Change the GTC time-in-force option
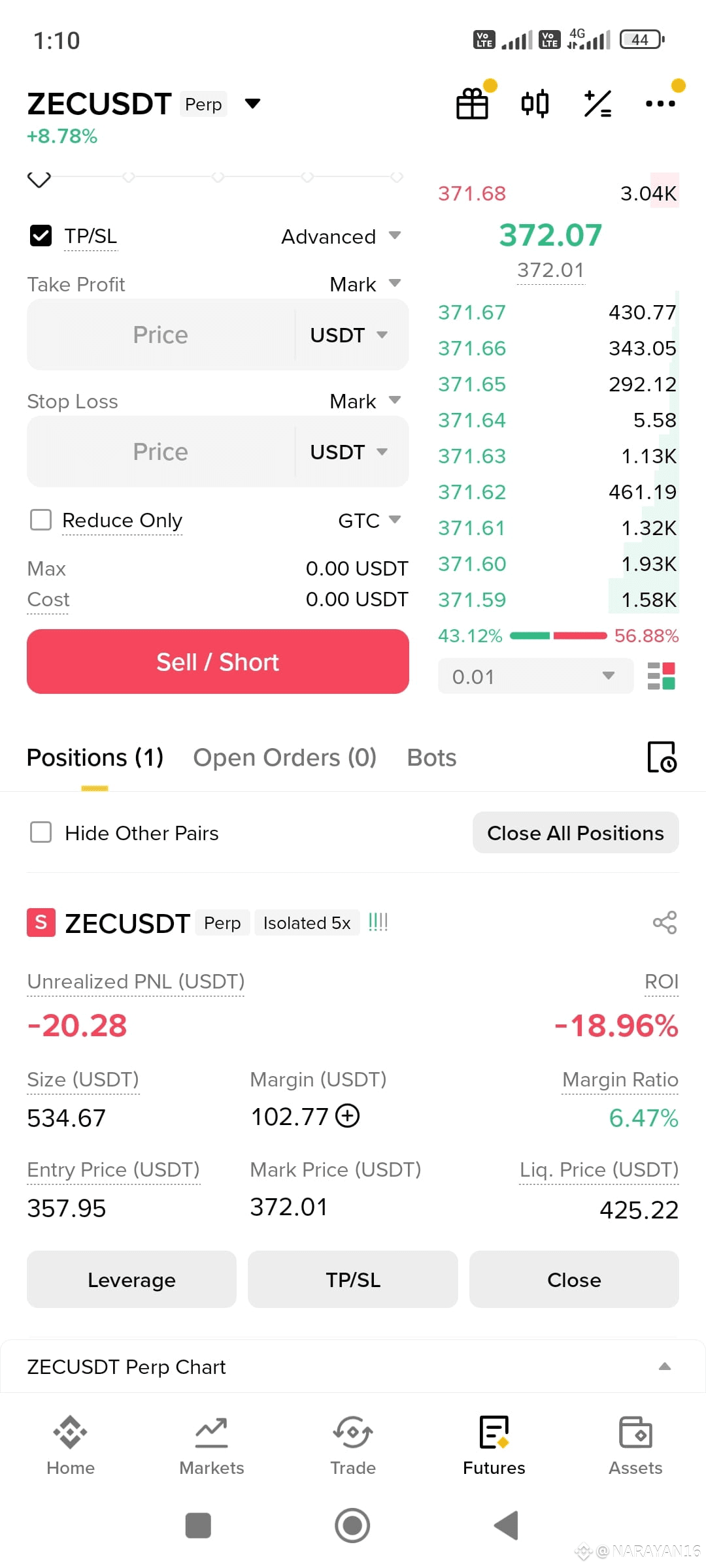The width and height of the screenshot is (706, 1568). 369,521
